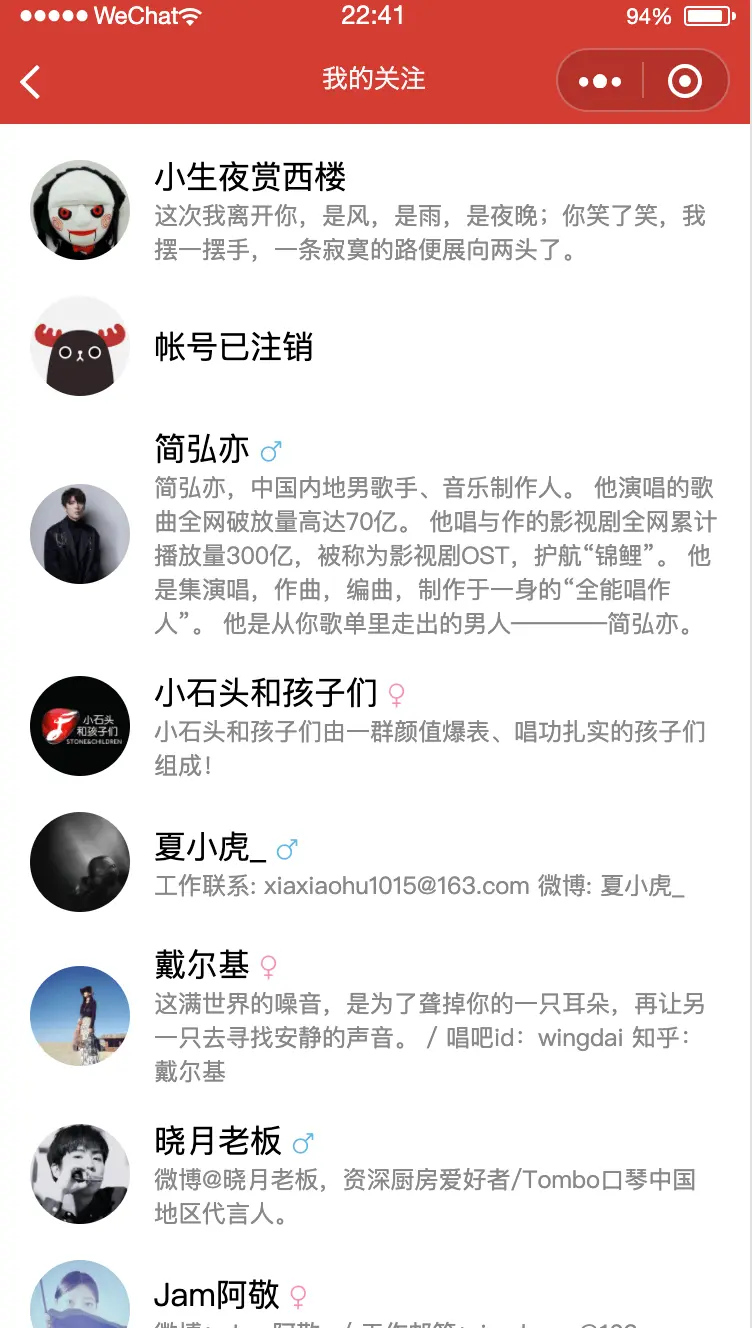
Task: Open 小生夜赏西楼's profile
Action: (376, 210)
